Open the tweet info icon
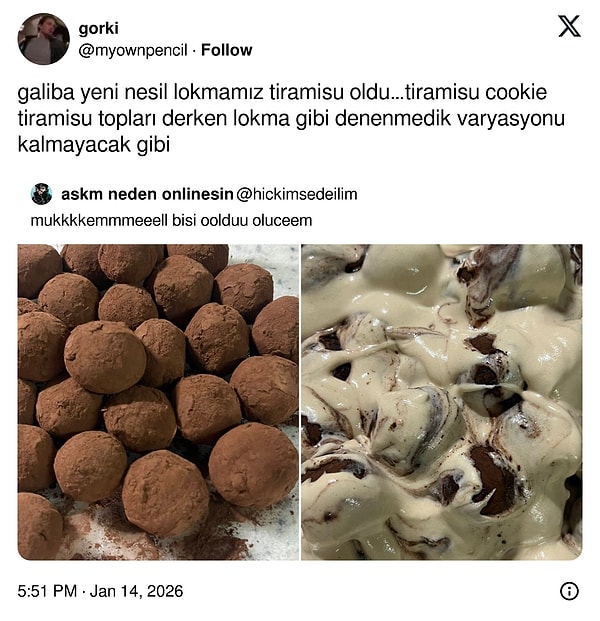600x621 pixels. point(569,591)
